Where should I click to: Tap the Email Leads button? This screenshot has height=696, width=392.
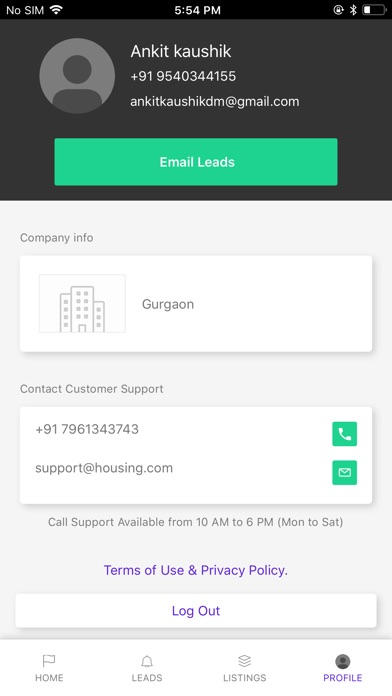point(196,162)
